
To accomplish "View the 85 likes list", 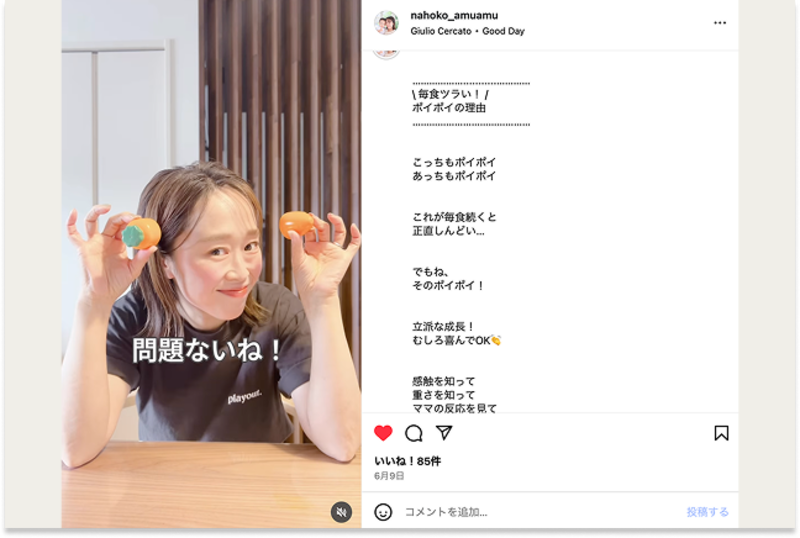I will coord(407,461).
